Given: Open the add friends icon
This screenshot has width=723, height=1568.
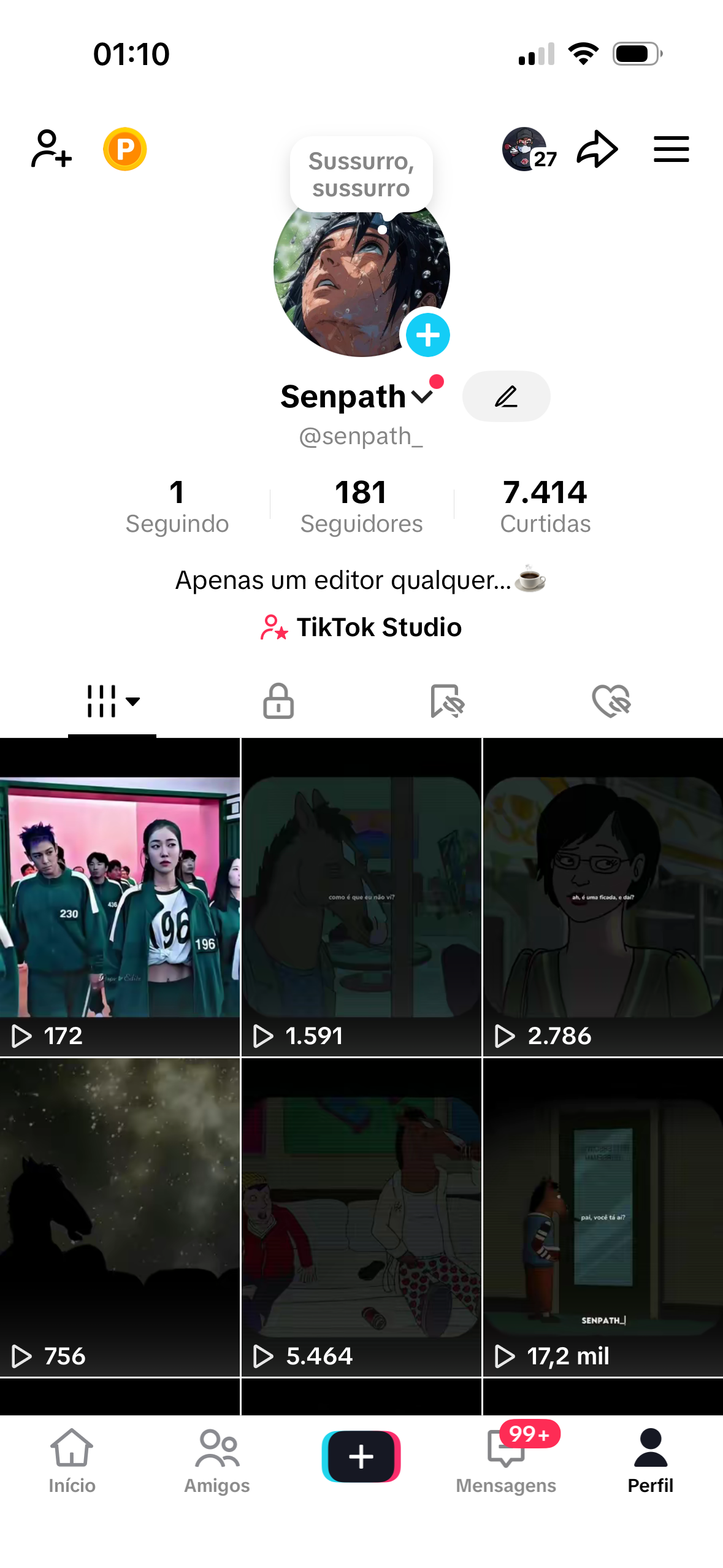Looking at the screenshot, I should pyautogui.click(x=52, y=149).
